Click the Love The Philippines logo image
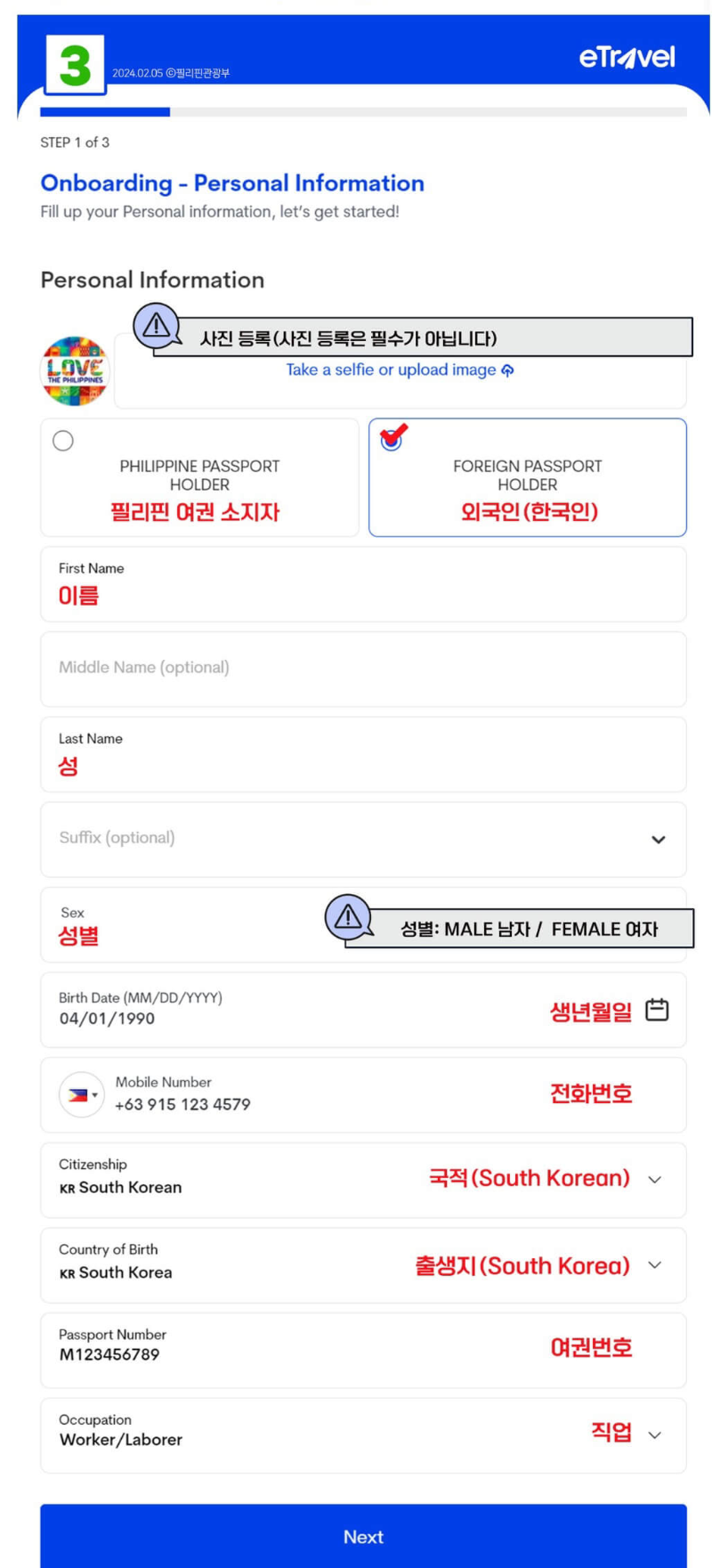 click(76, 371)
